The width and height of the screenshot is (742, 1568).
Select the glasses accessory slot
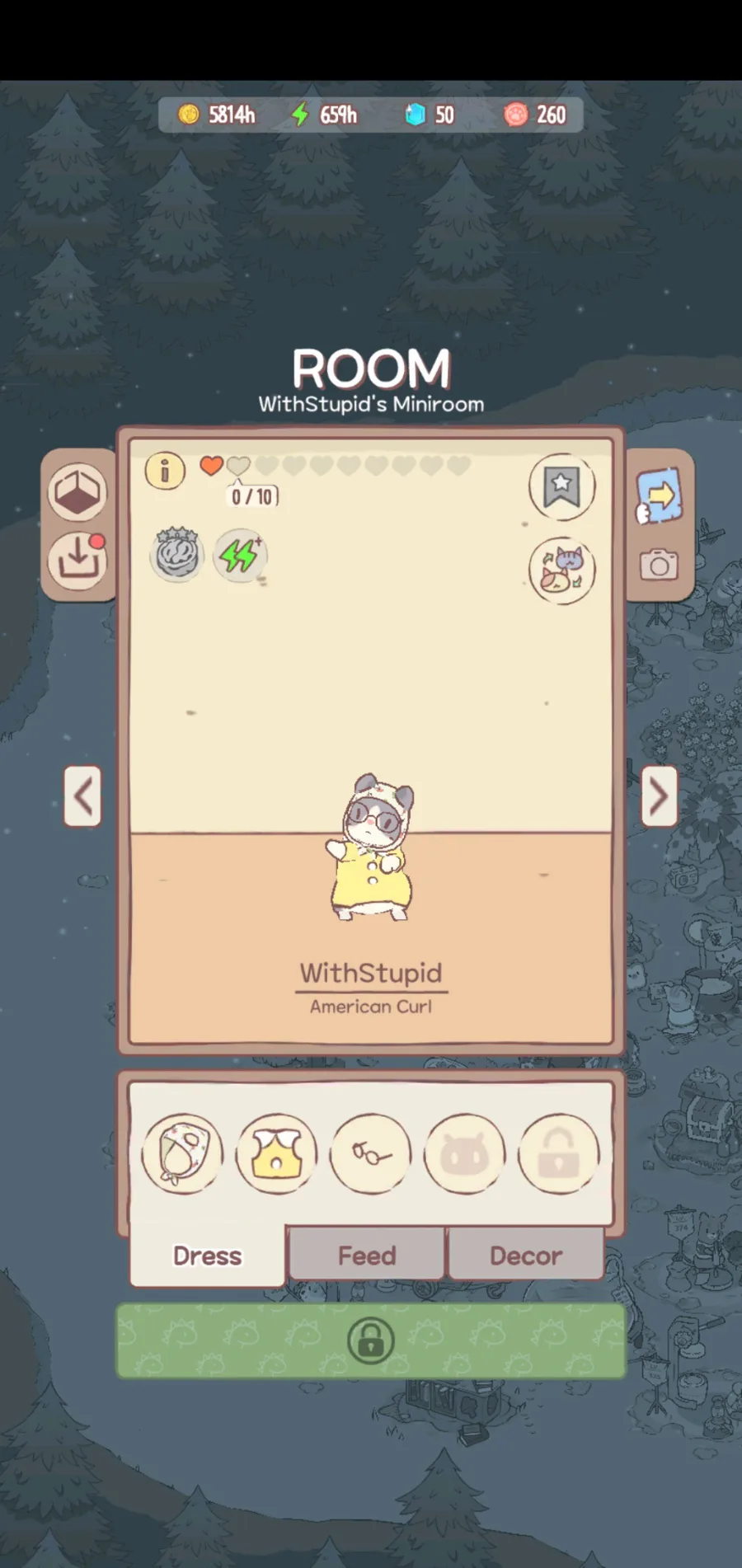coord(370,1153)
